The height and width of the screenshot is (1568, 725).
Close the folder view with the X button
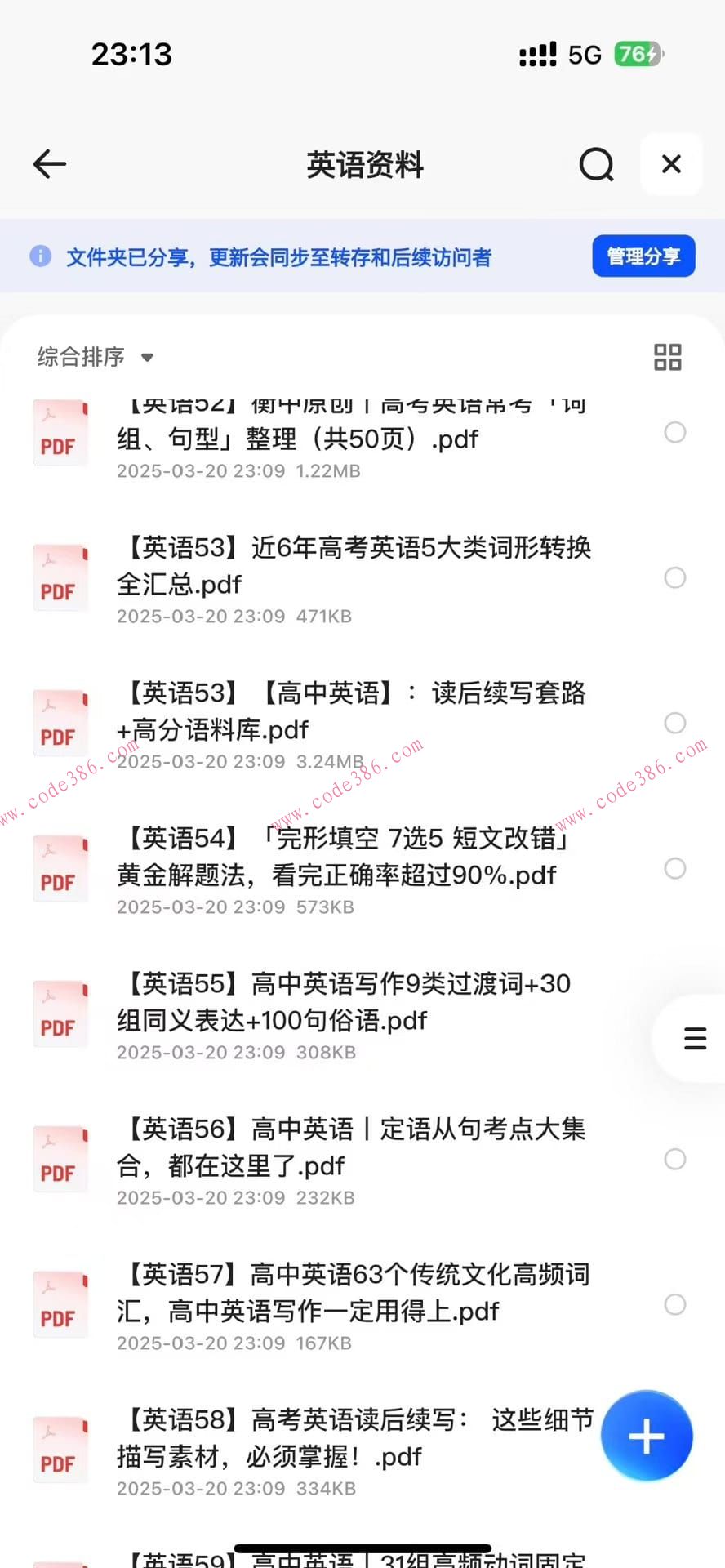pos(671,164)
